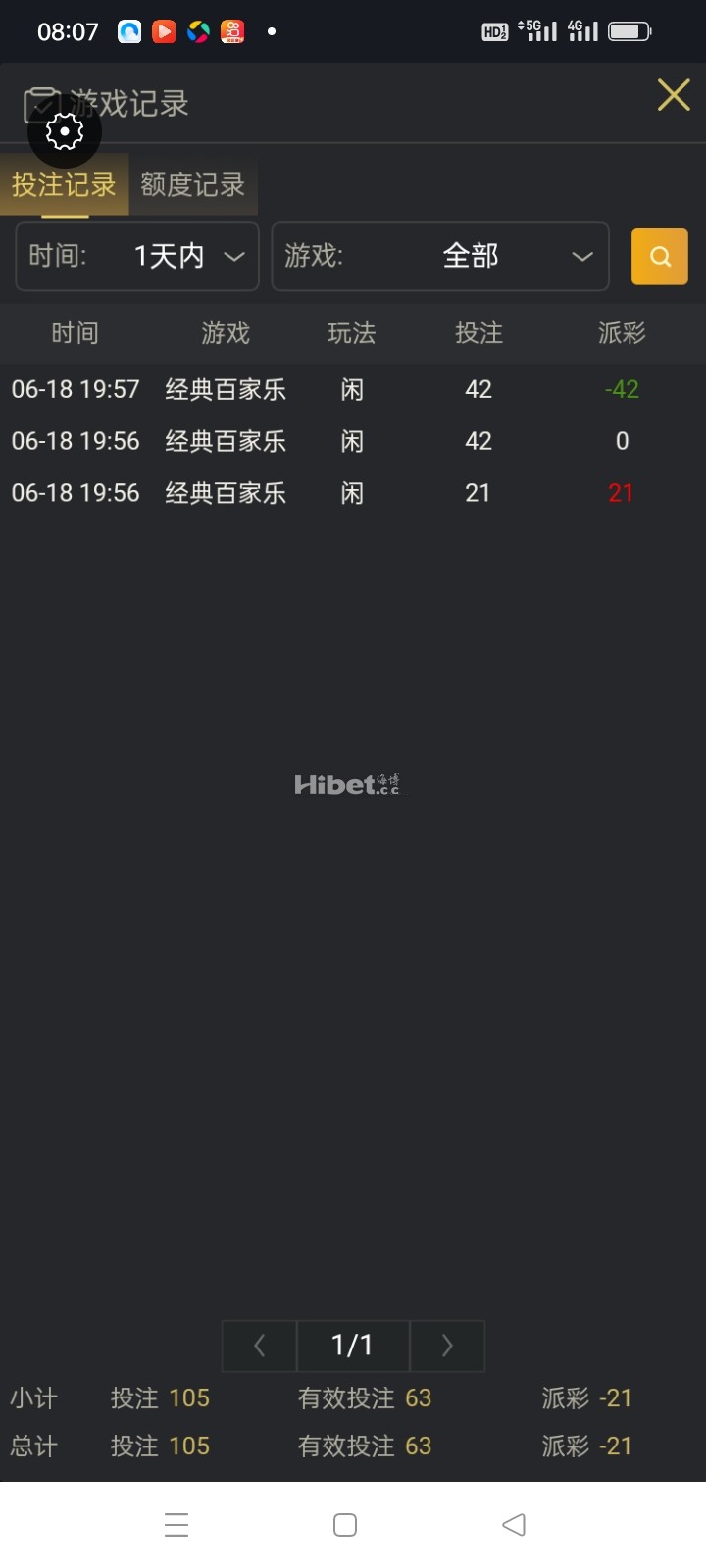
Task: Click the 1/1 page indicator
Action: [x=352, y=1346]
